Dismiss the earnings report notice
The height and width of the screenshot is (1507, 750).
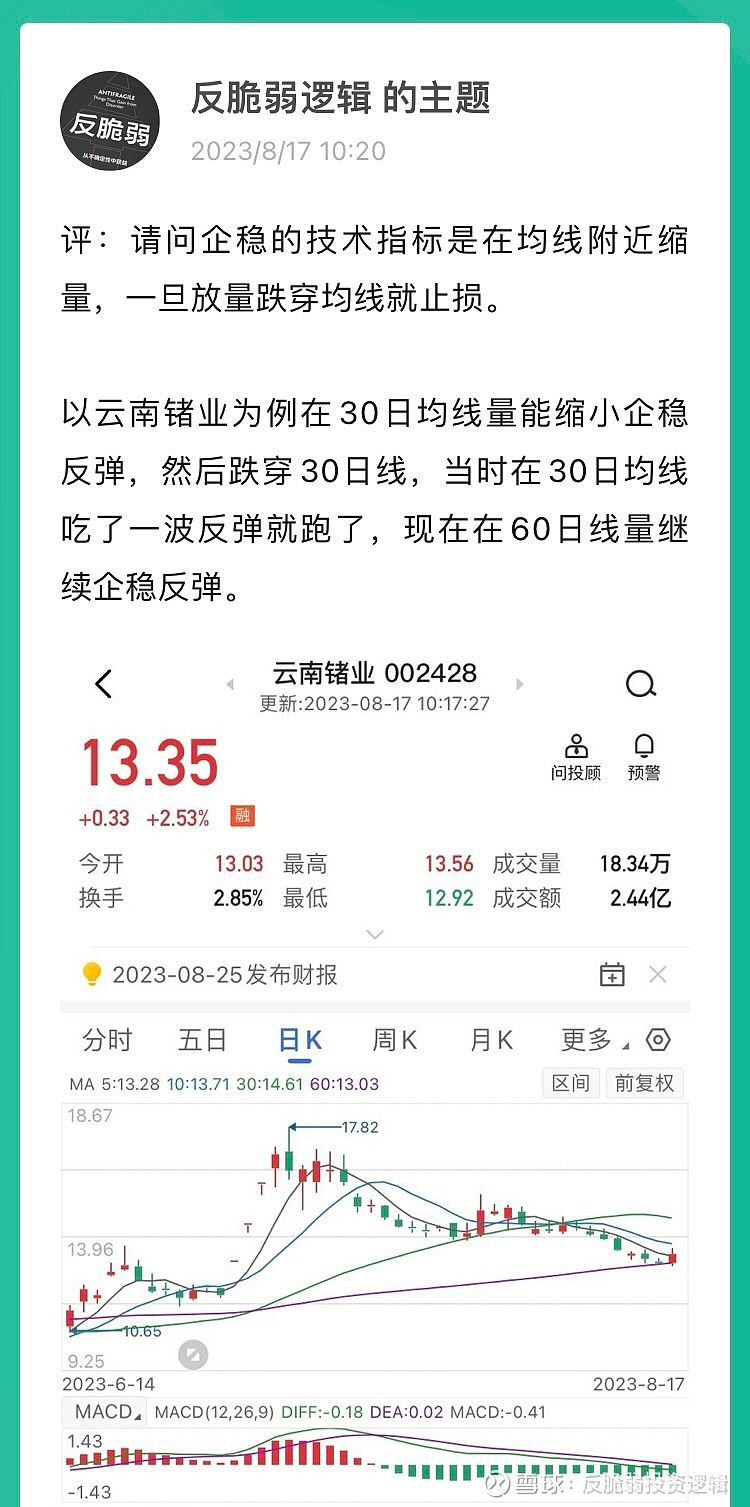[x=658, y=974]
